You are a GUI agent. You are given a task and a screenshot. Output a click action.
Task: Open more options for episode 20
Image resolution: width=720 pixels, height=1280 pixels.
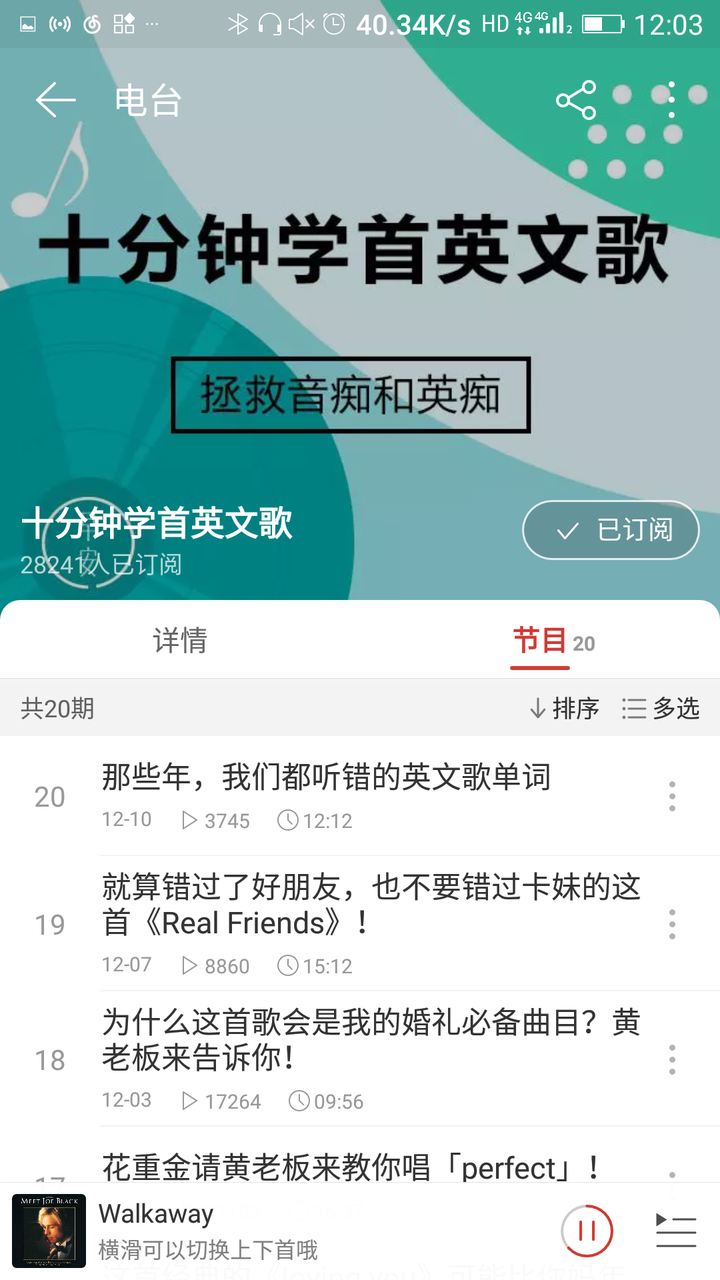click(x=672, y=796)
